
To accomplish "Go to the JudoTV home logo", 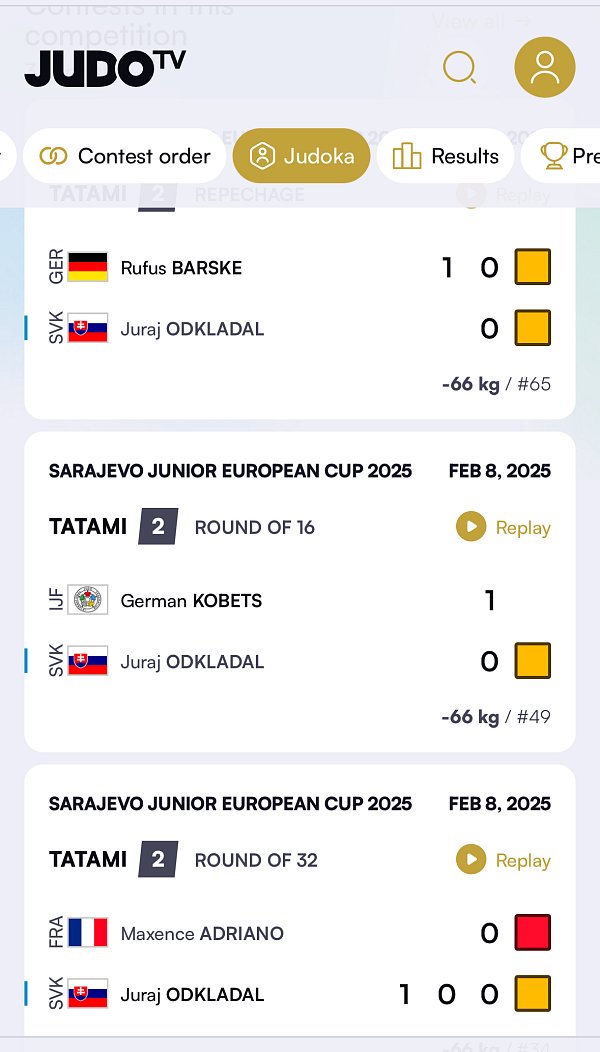I will 105,68.
